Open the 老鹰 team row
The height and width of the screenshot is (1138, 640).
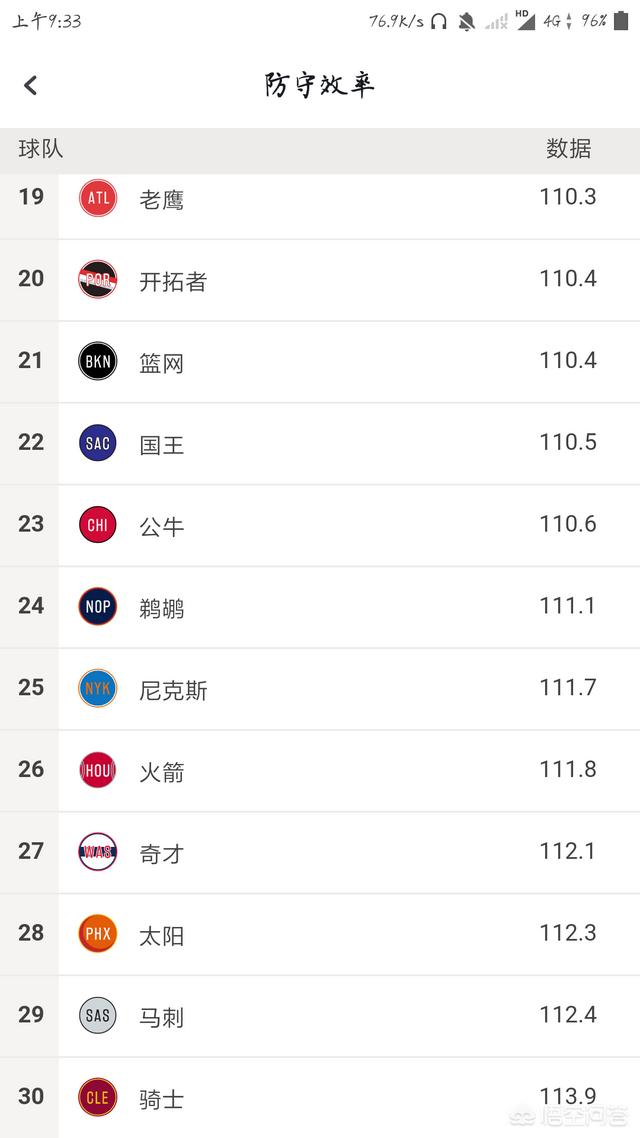coord(320,206)
